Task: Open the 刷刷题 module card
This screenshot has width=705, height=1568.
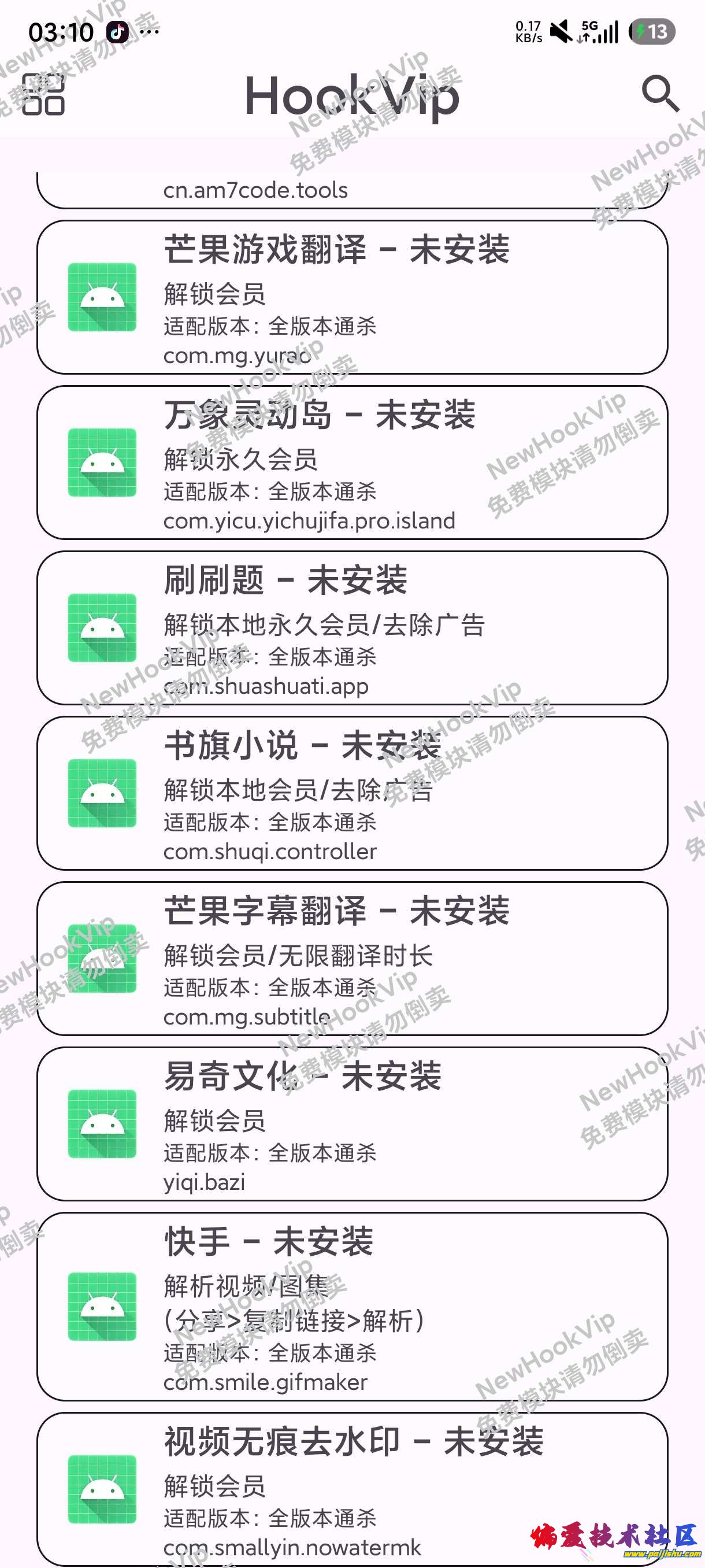Action: tap(352, 628)
